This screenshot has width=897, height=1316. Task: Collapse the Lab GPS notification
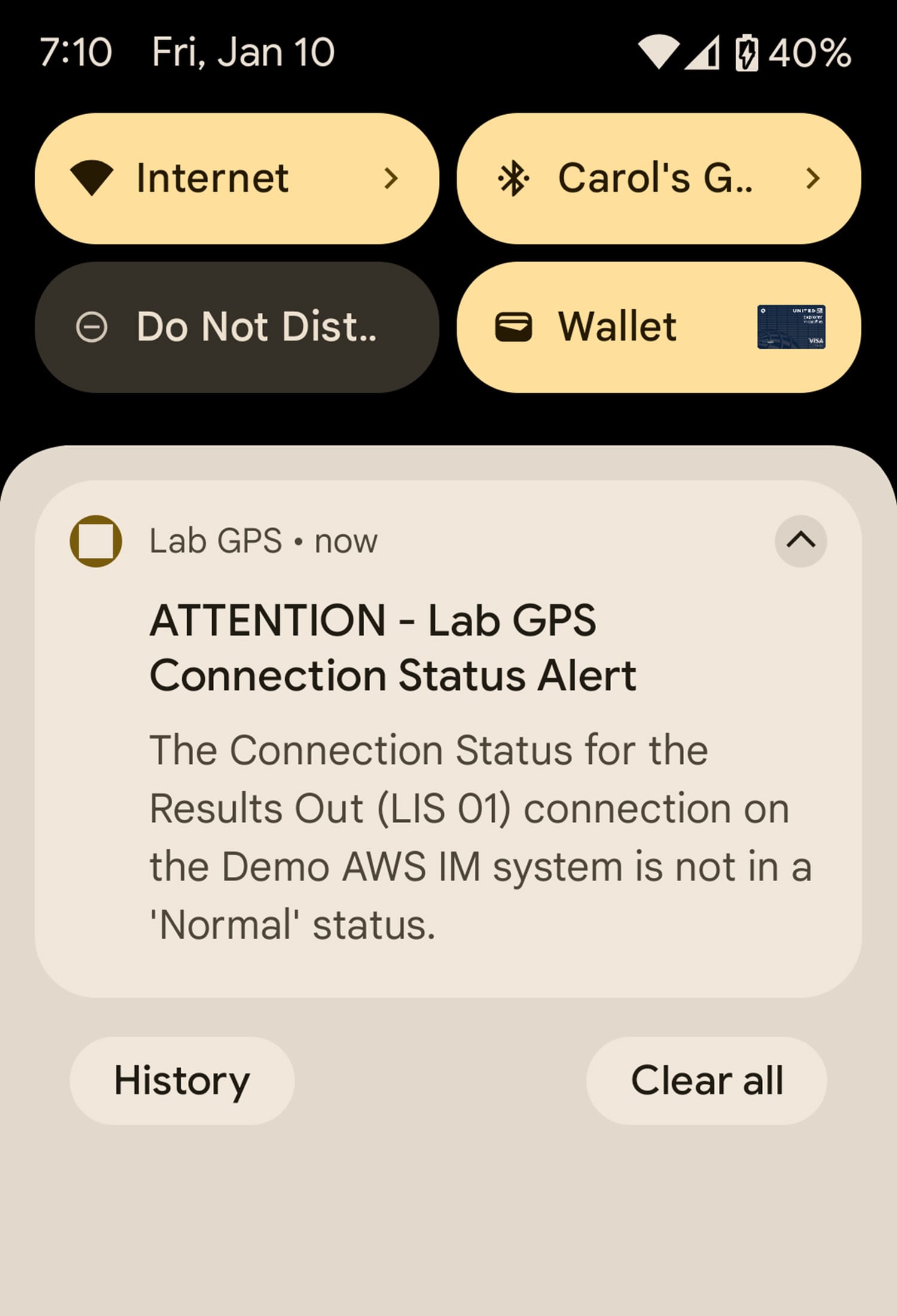(x=800, y=541)
